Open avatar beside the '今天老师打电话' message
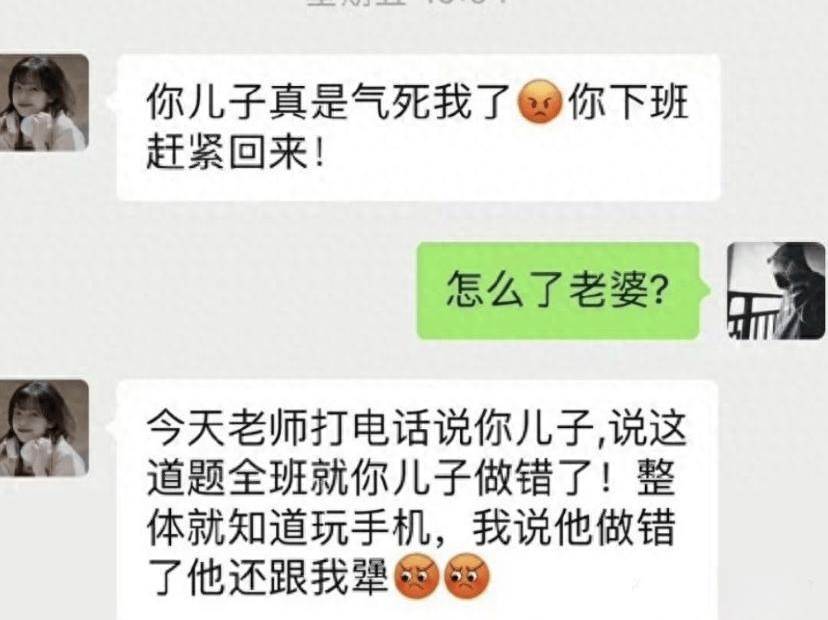828x620 pixels. point(44,427)
